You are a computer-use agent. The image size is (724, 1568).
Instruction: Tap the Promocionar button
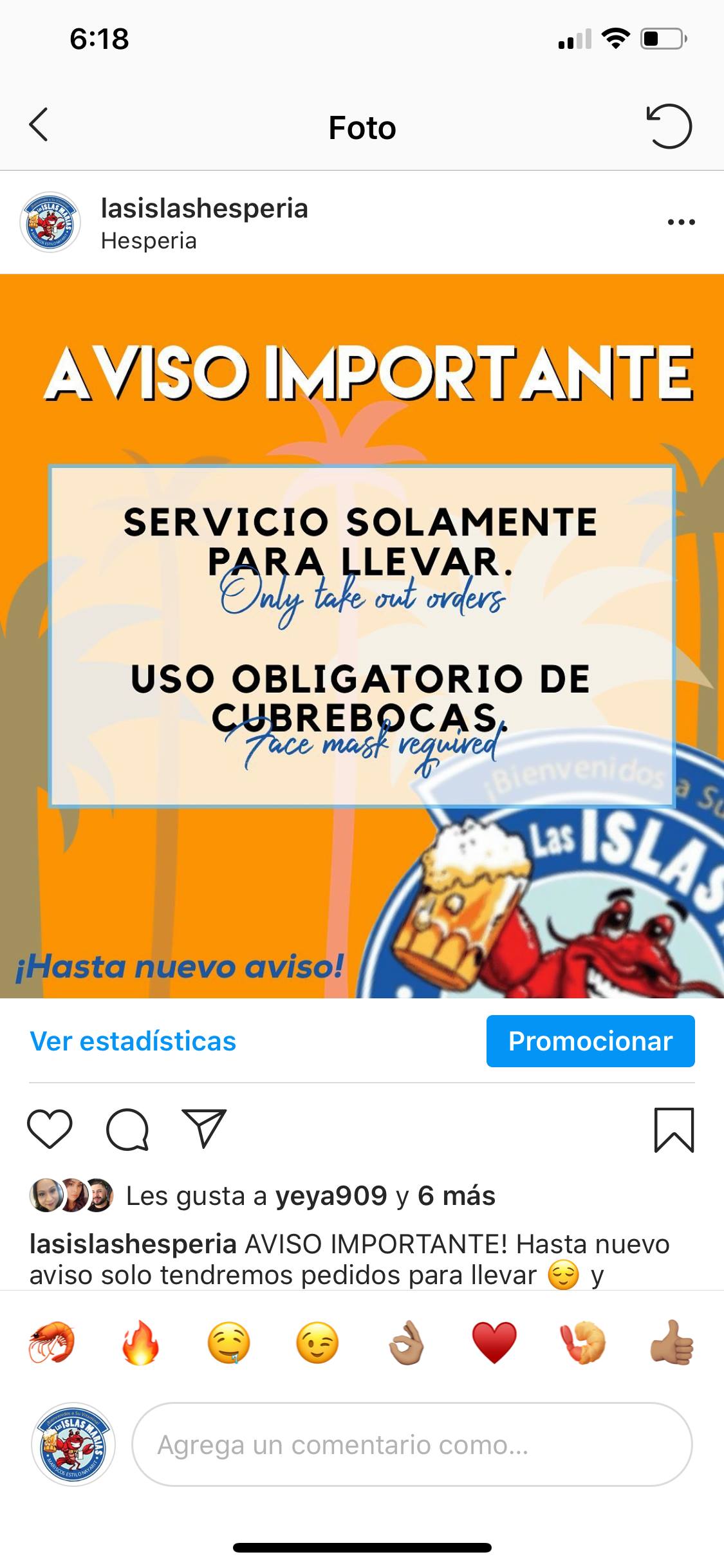tap(590, 1041)
